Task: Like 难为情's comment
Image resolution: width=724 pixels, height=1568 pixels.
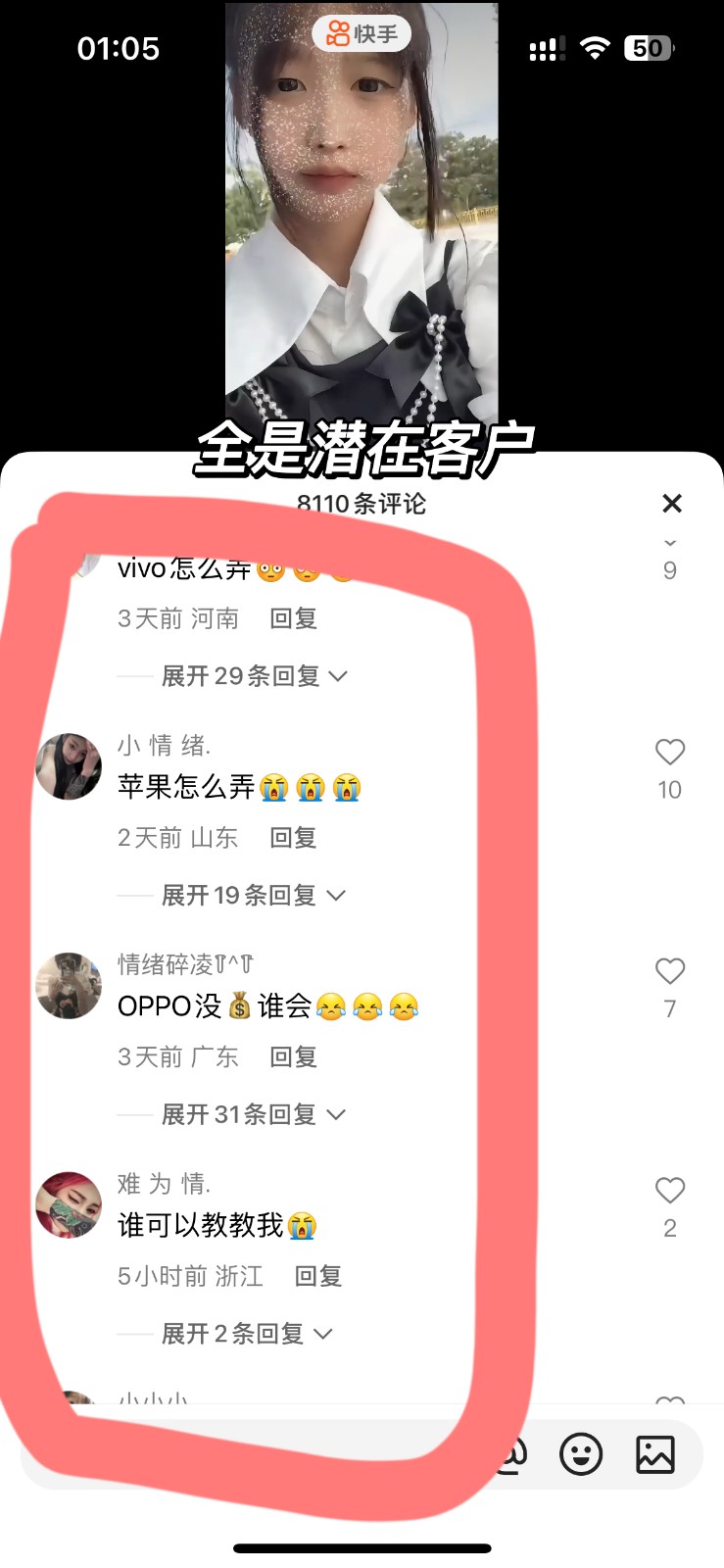Action: click(670, 1191)
